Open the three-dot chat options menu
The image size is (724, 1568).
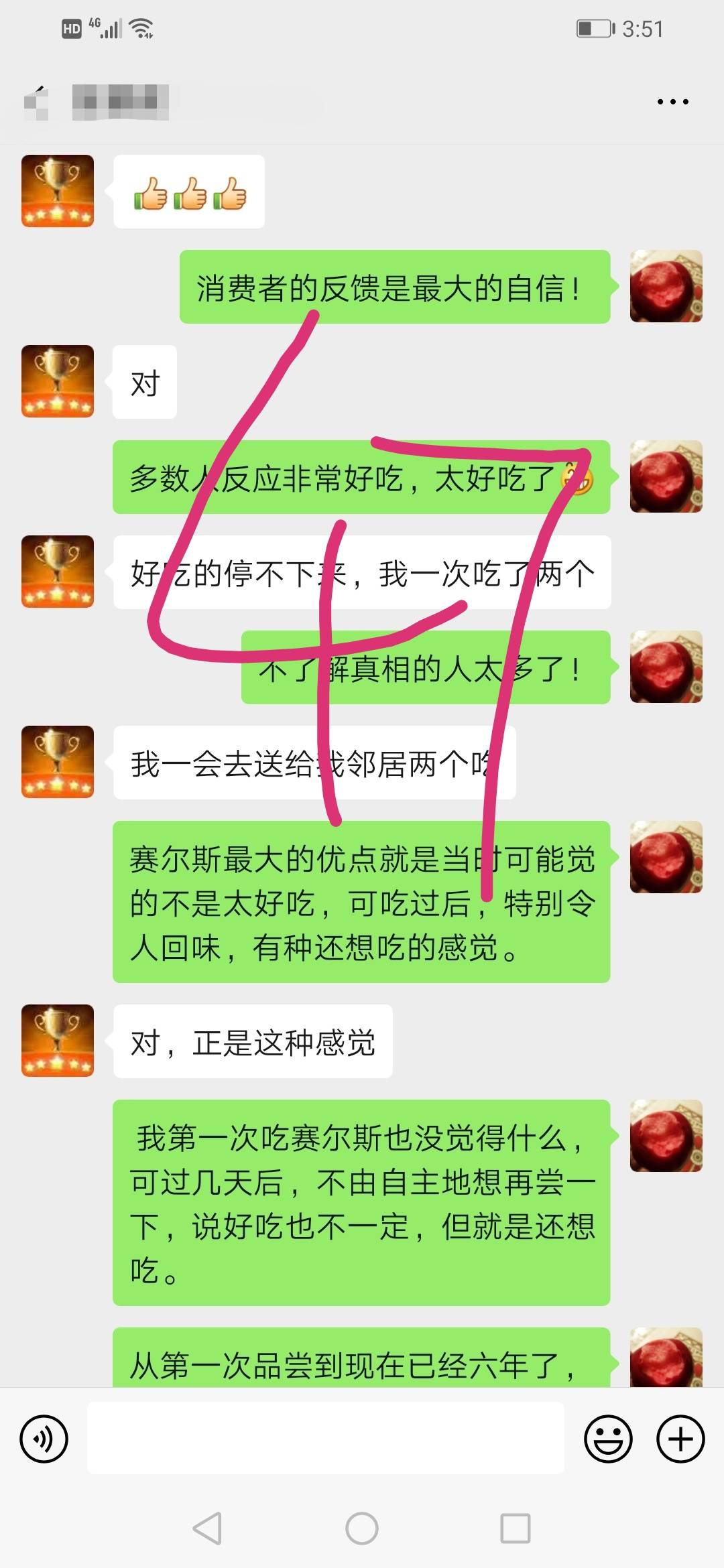(x=672, y=102)
